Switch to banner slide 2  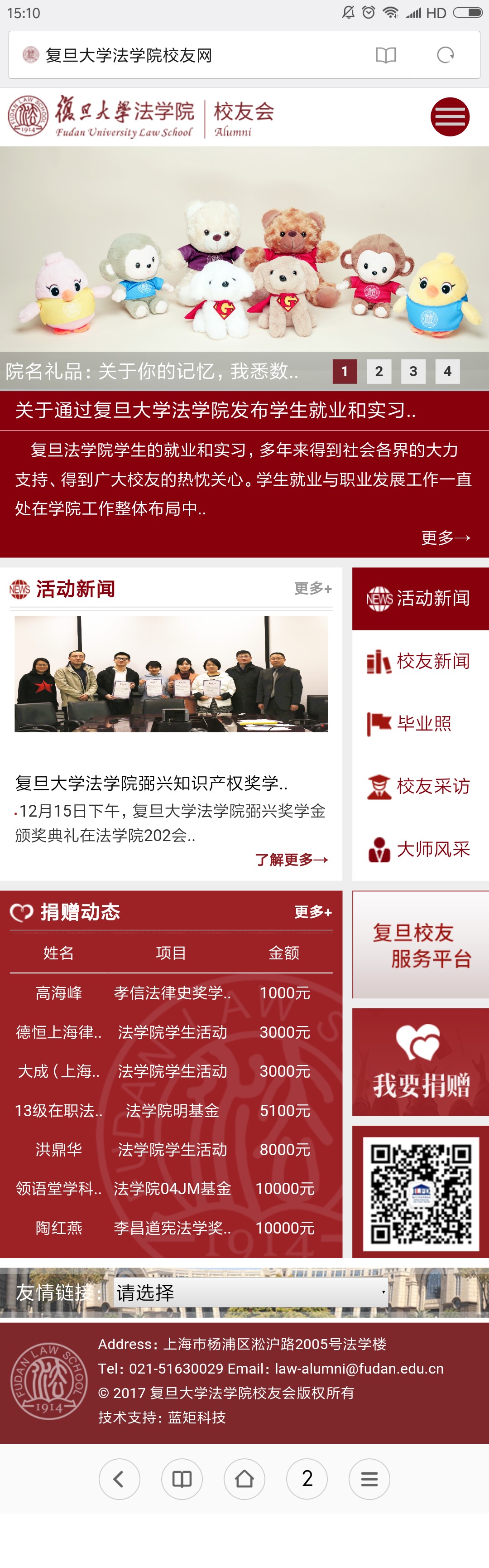point(379,371)
